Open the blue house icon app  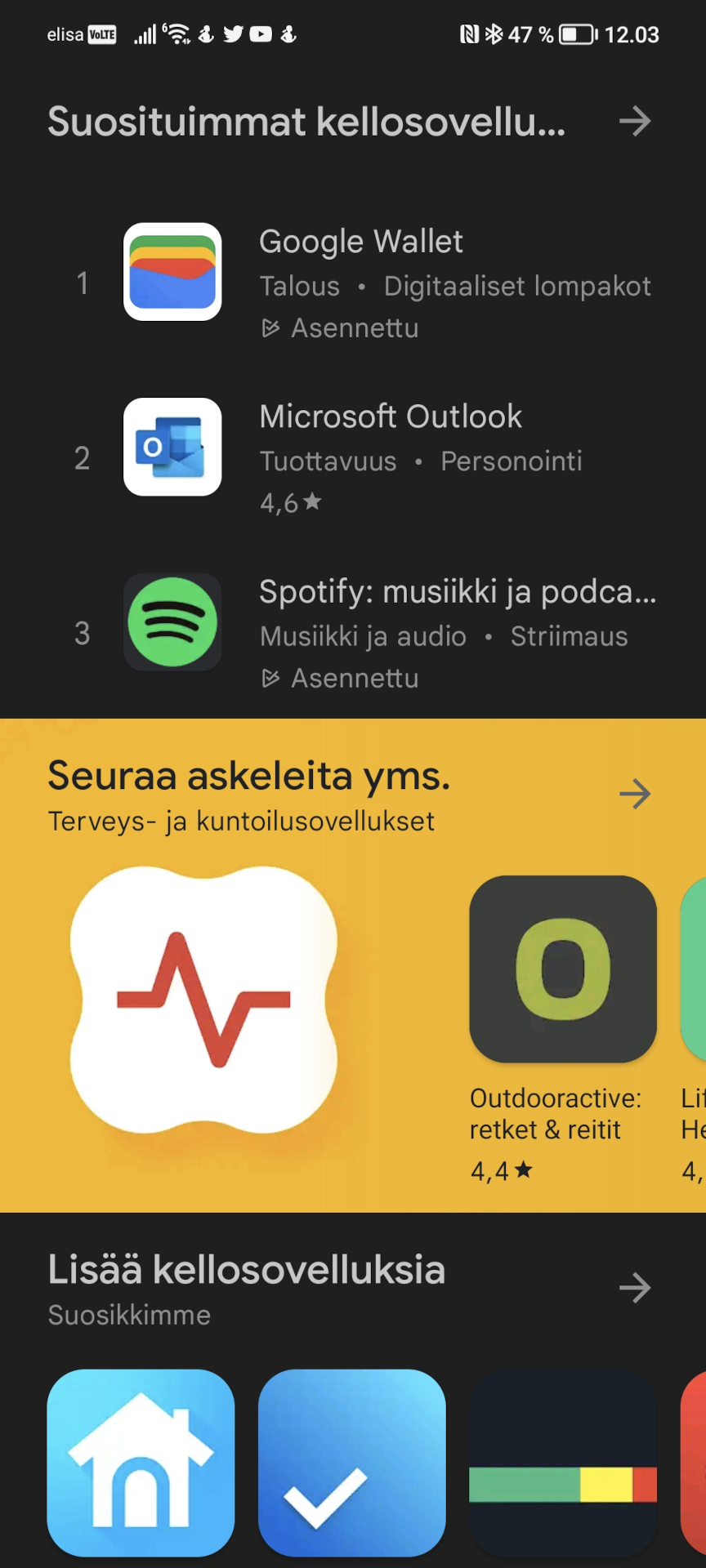(141, 1463)
